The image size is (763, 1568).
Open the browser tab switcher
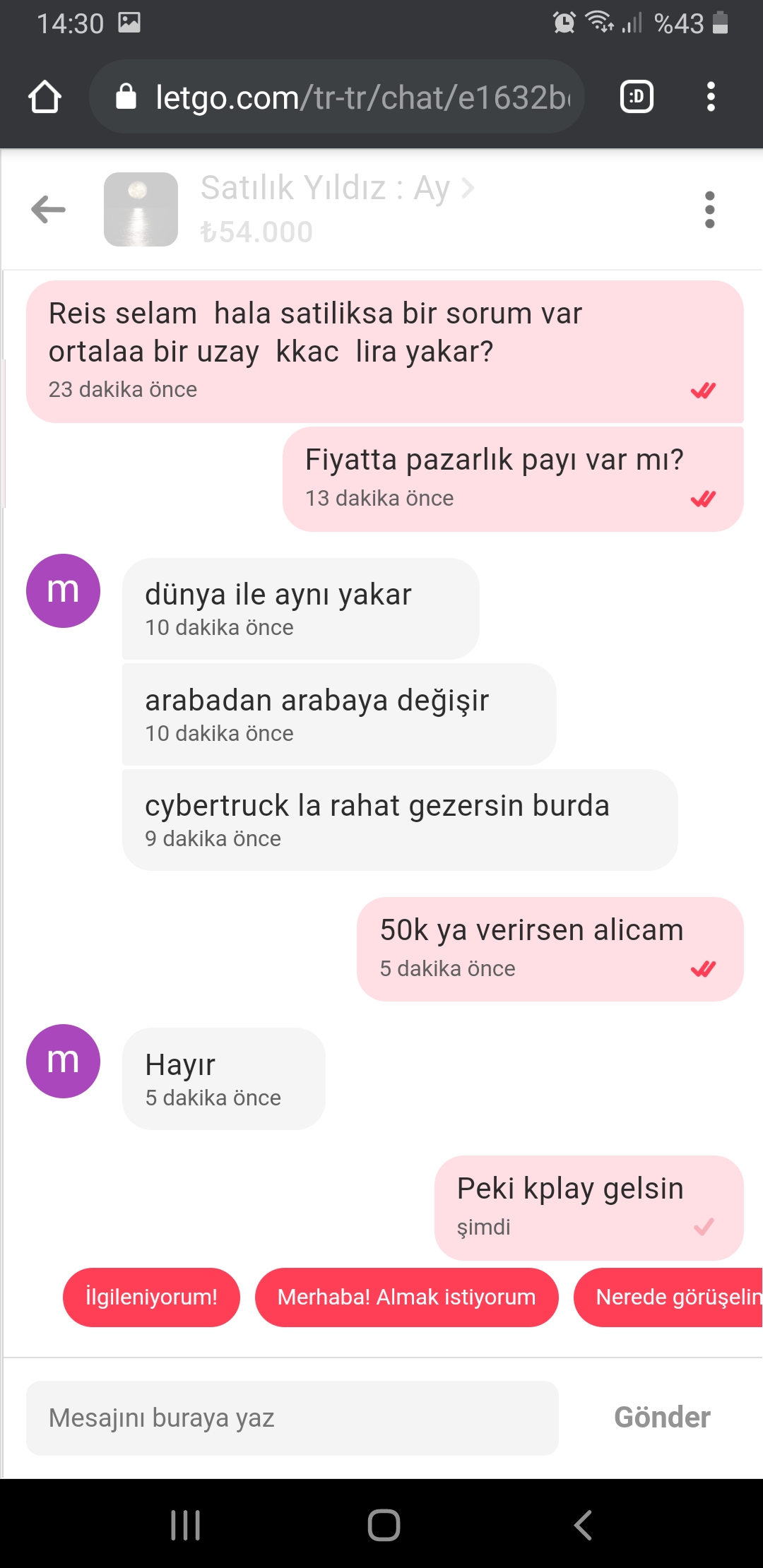(x=636, y=97)
